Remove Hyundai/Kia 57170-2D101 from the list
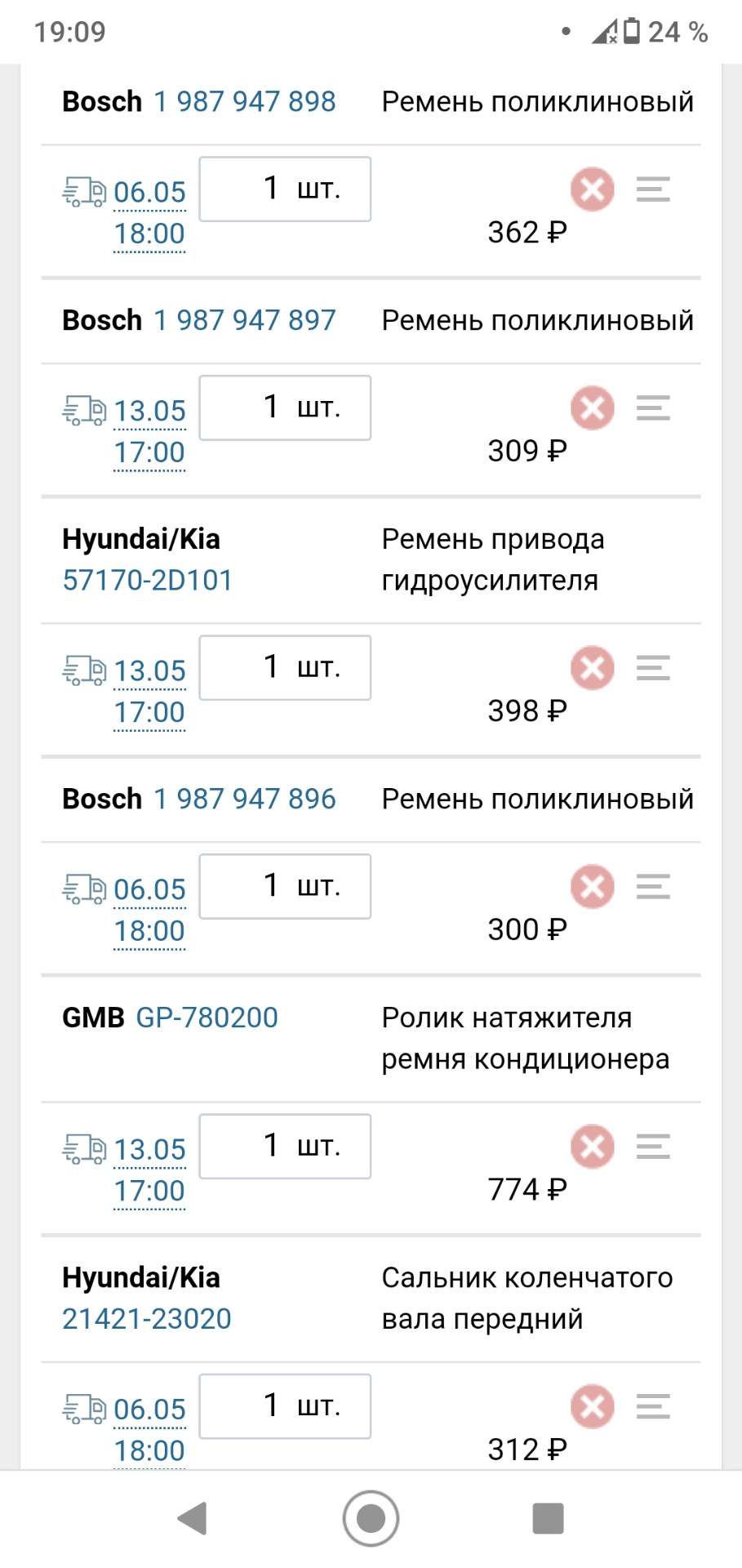Image resolution: width=742 pixels, height=1568 pixels. click(x=593, y=668)
